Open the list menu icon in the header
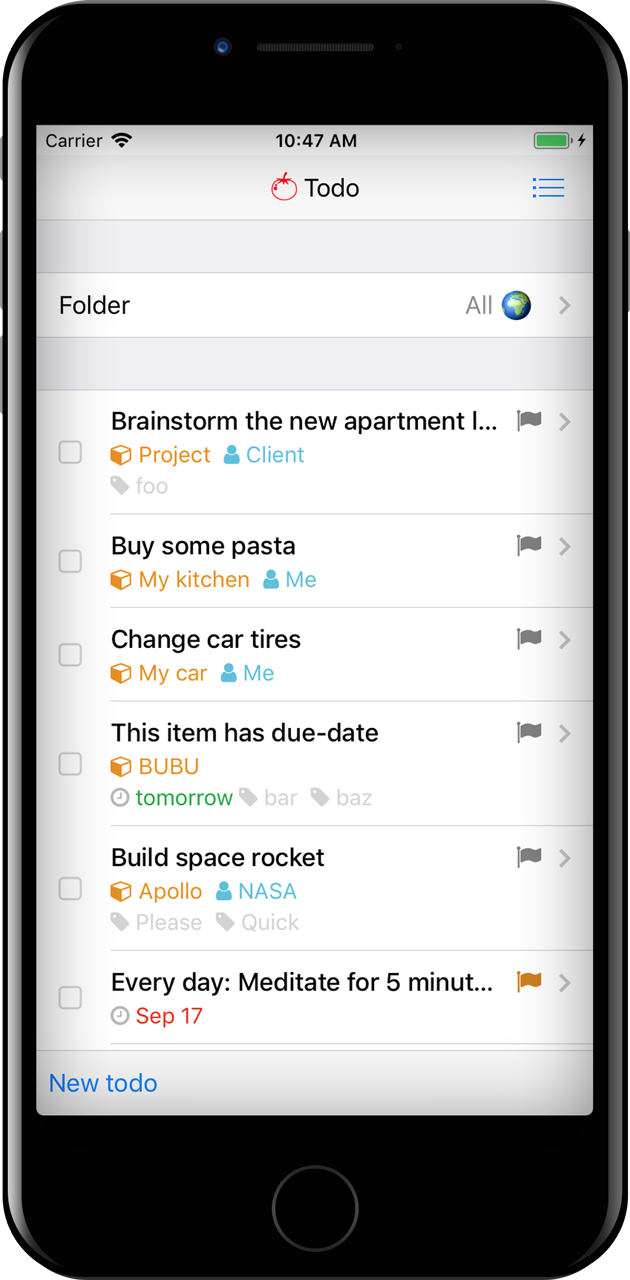The height and width of the screenshot is (1280, 630). pos(548,188)
